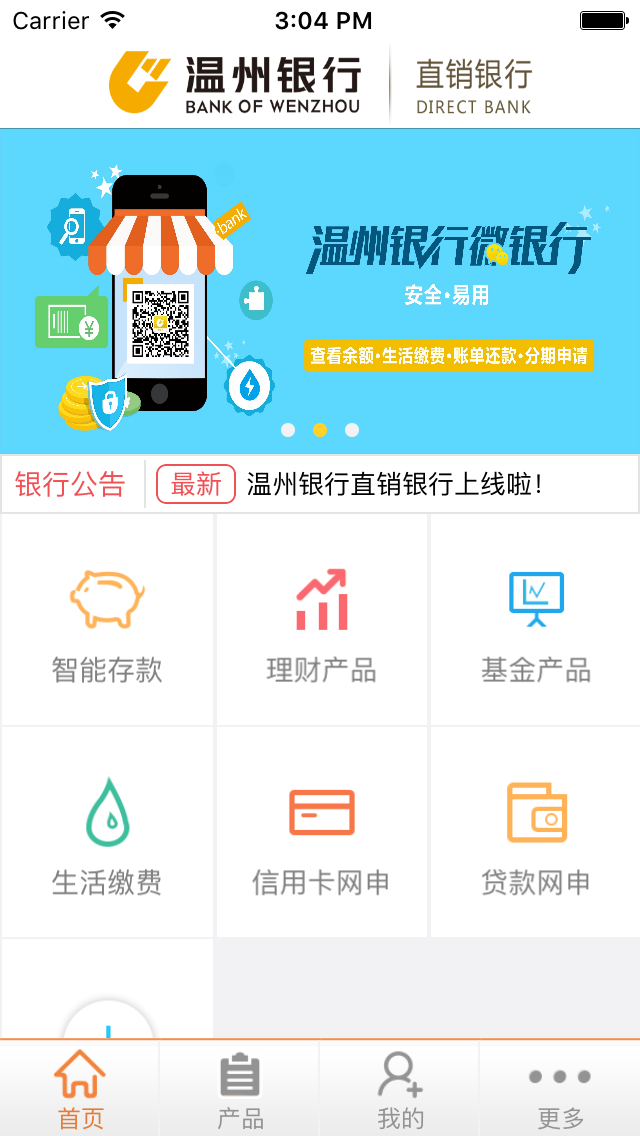Switch to the 更多 tab
Screen dimensions: 640x1136
pos(560,1090)
